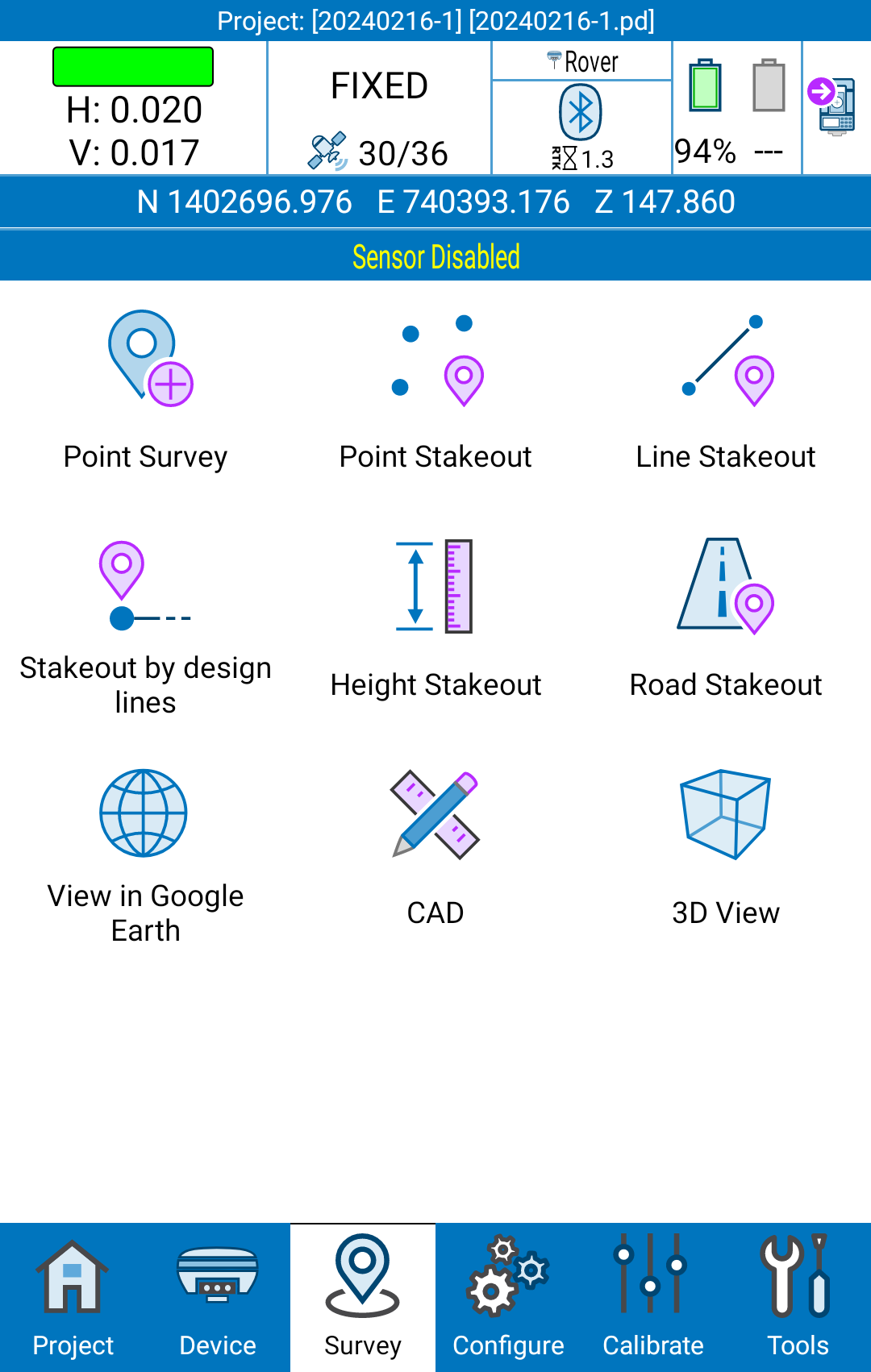Select the Survey tab
The height and width of the screenshot is (1372, 871).
pyautogui.click(x=363, y=1298)
